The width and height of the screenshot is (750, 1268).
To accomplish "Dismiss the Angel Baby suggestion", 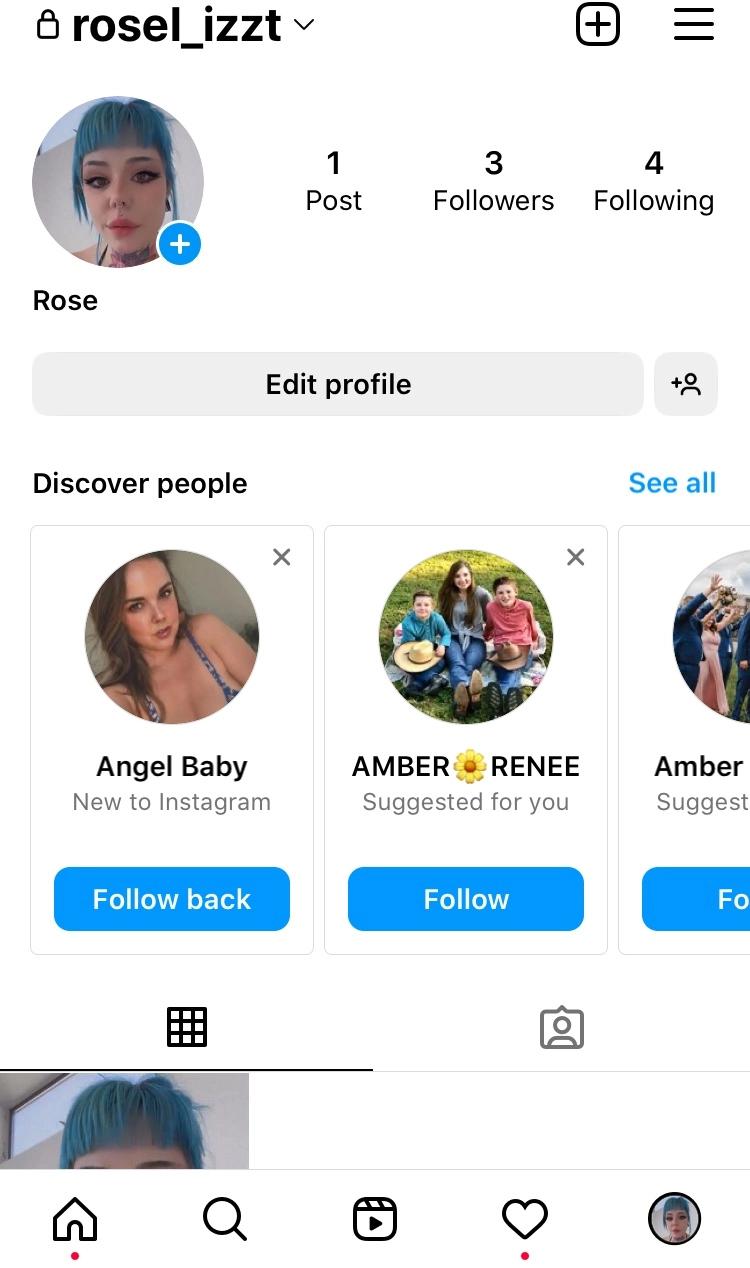I will [282, 557].
